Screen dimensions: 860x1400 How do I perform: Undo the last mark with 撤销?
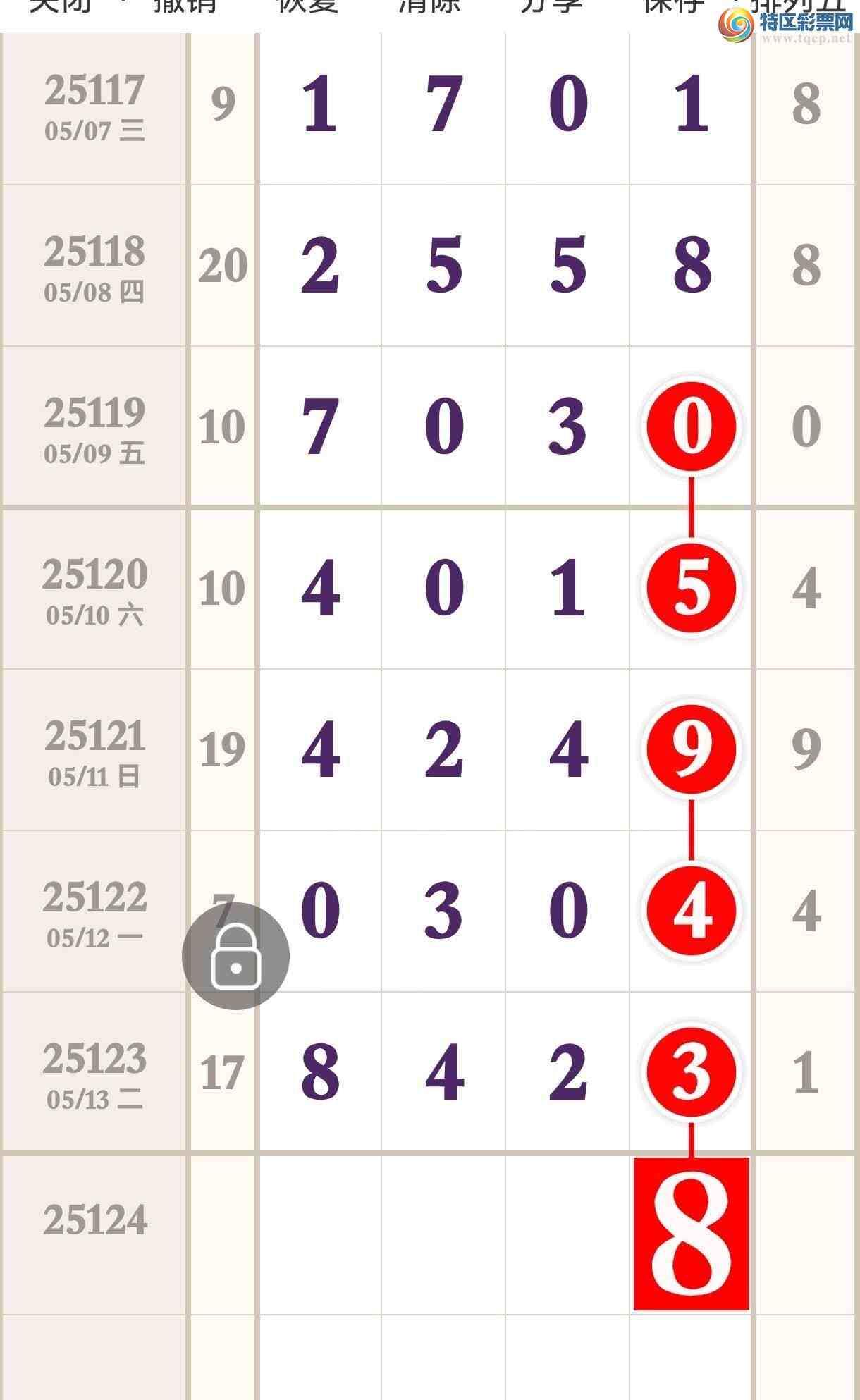(185, 7)
